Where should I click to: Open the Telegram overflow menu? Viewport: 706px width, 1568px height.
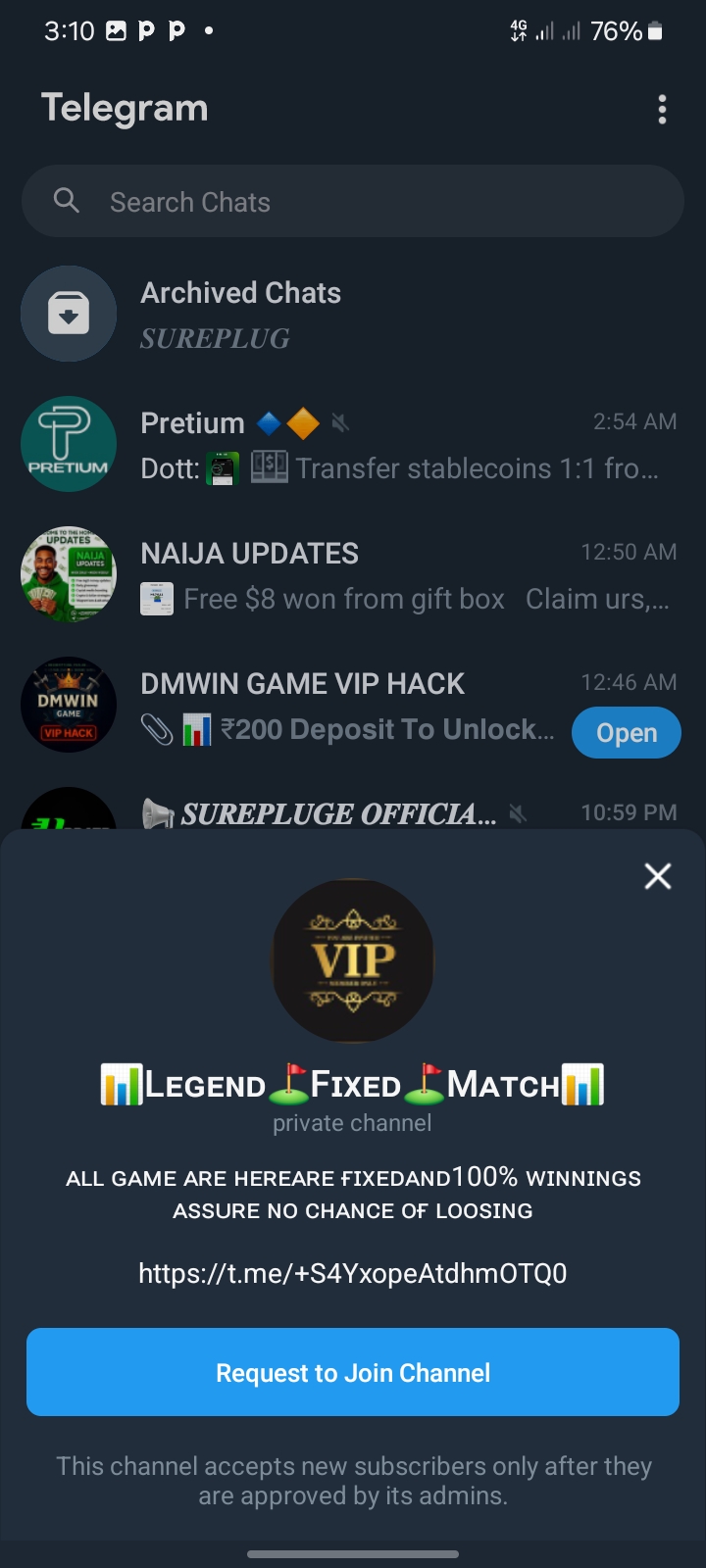click(x=663, y=110)
